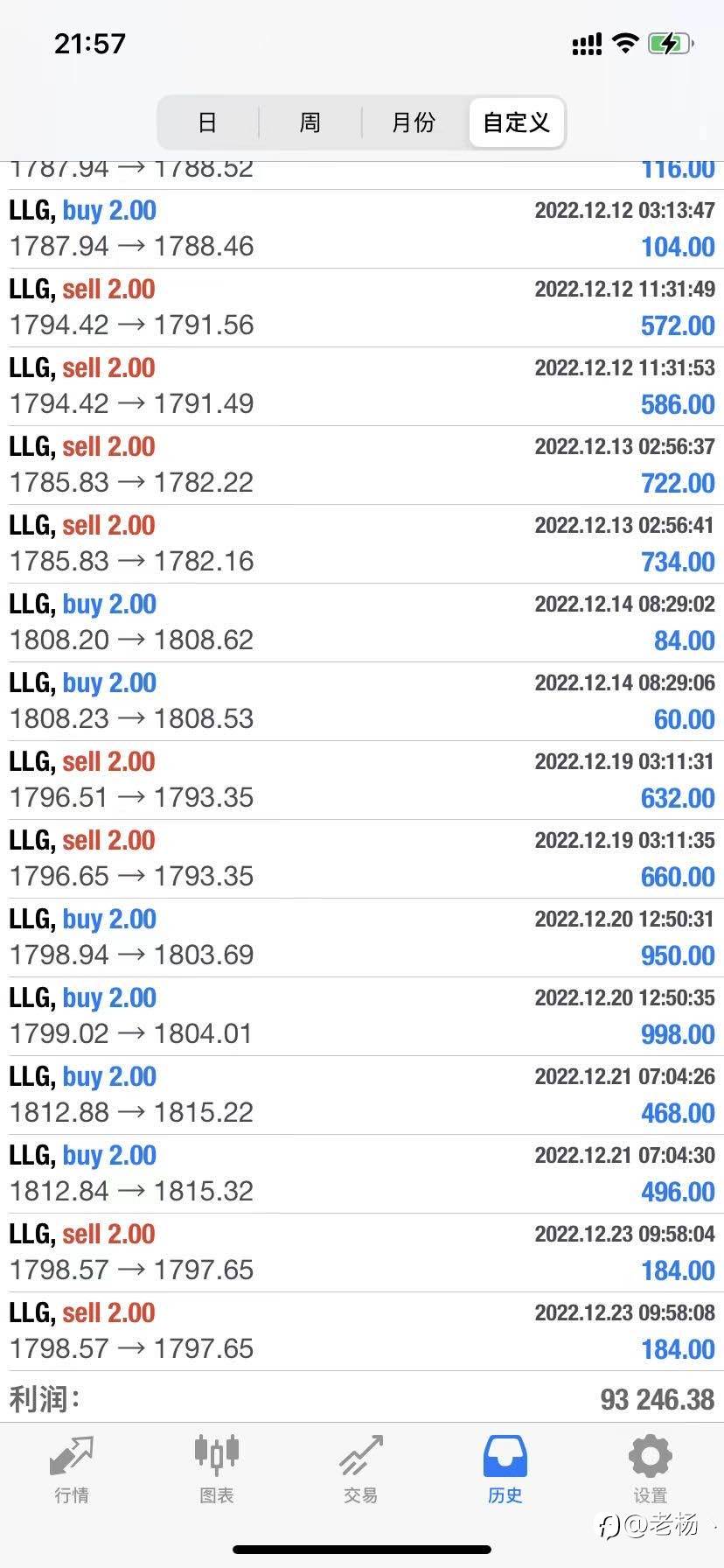Open the buy trade with profit 84.00

pyautogui.click(x=362, y=623)
